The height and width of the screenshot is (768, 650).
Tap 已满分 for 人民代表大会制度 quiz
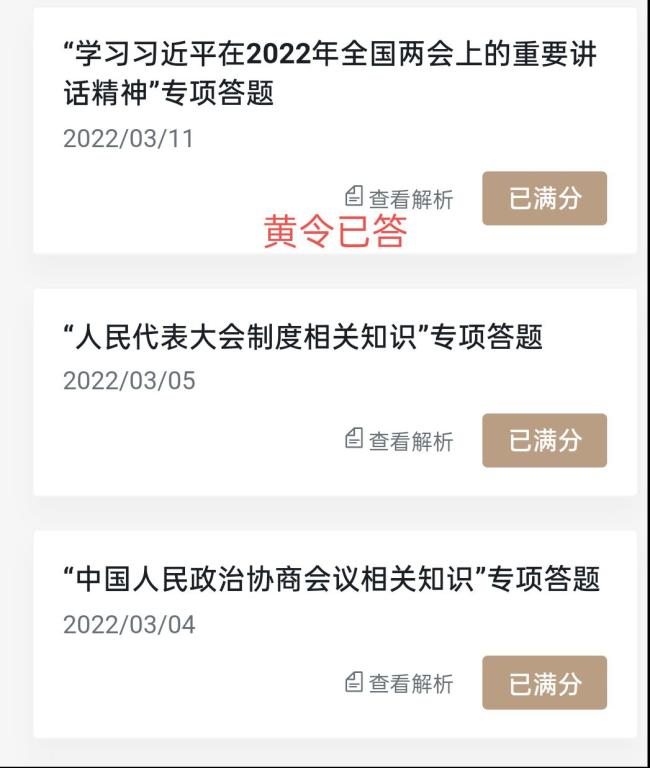click(544, 440)
